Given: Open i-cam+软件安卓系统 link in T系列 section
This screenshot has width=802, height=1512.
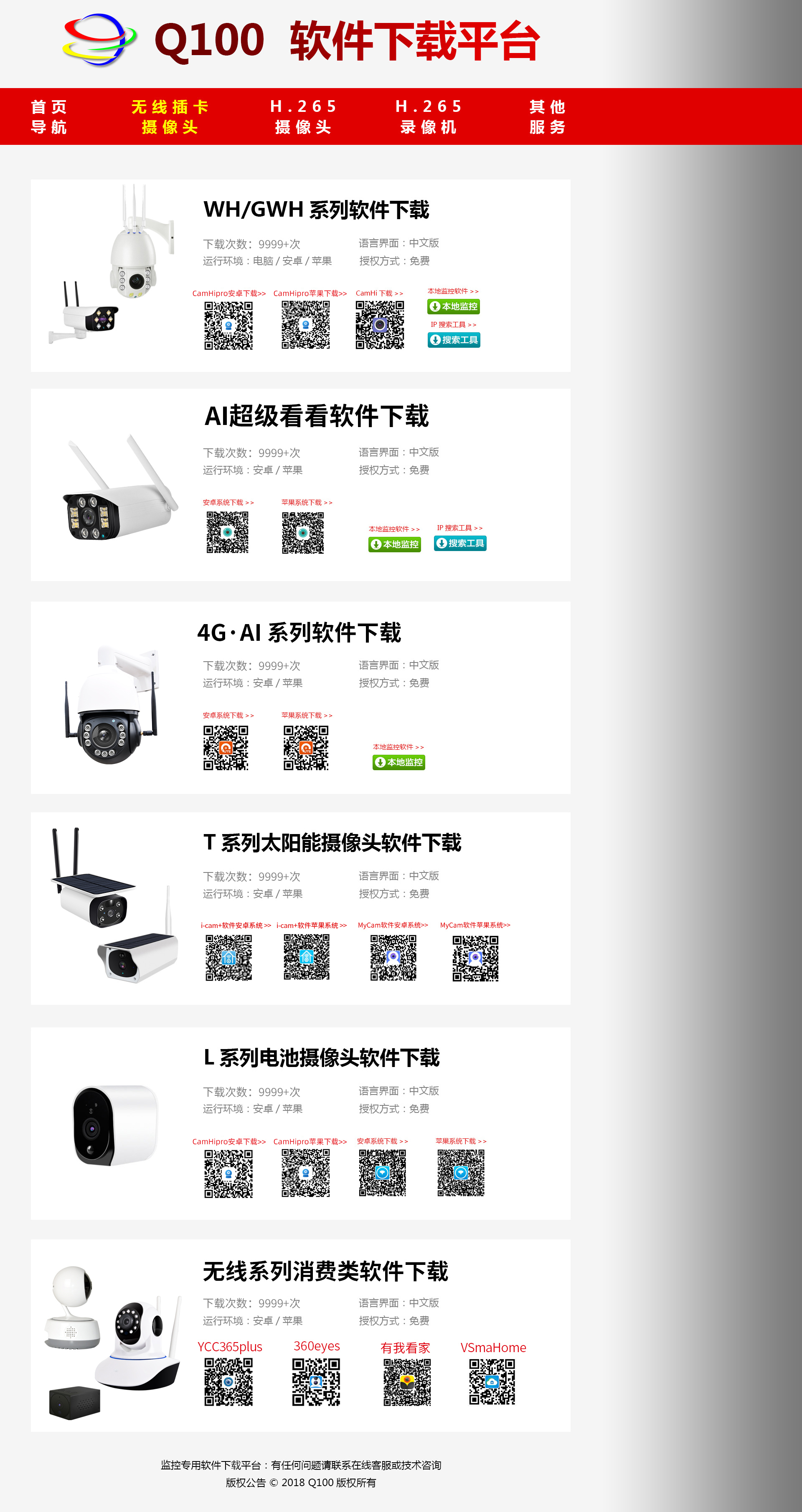Looking at the screenshot, I should tap(236, 925).
